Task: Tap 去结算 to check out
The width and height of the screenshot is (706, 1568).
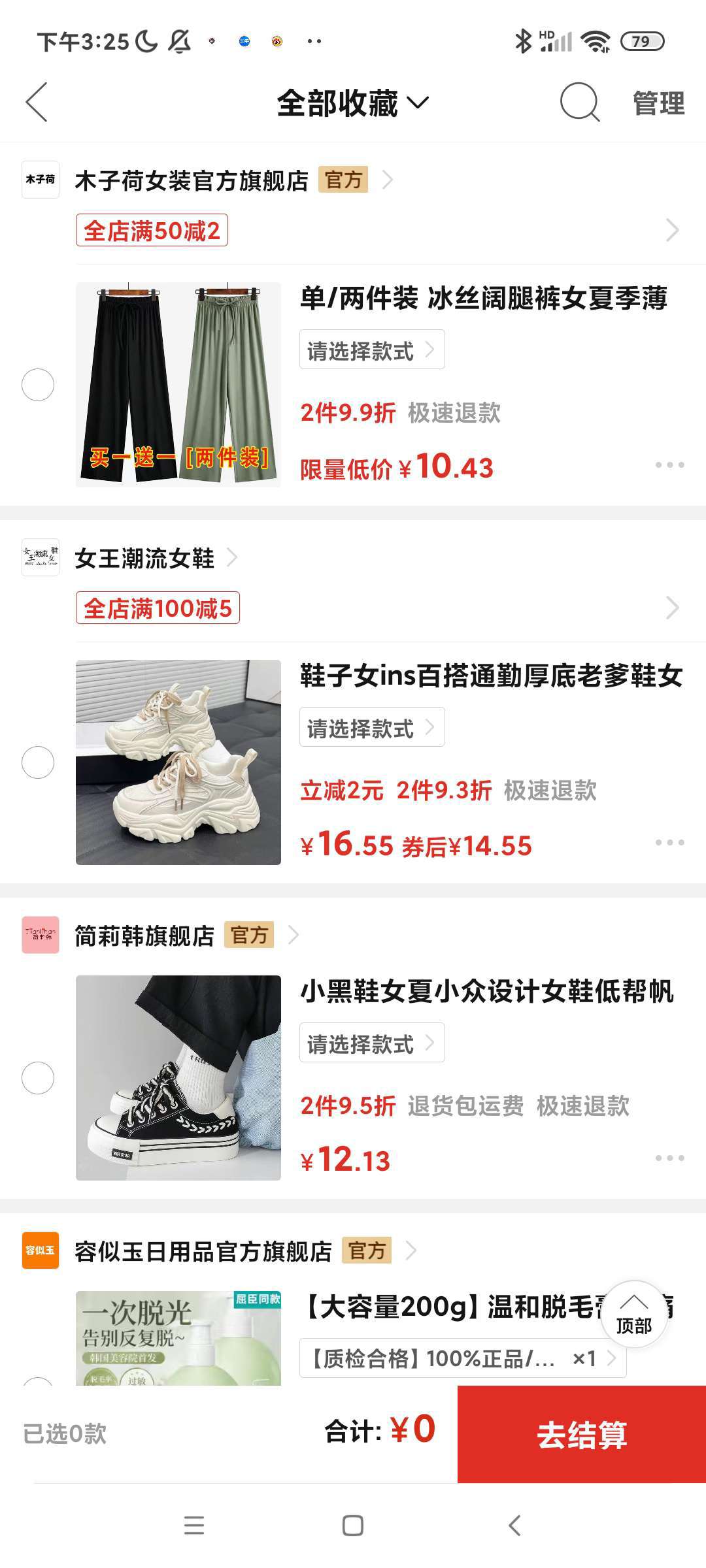Action: pyautogui.click(x=582, y=1435)
